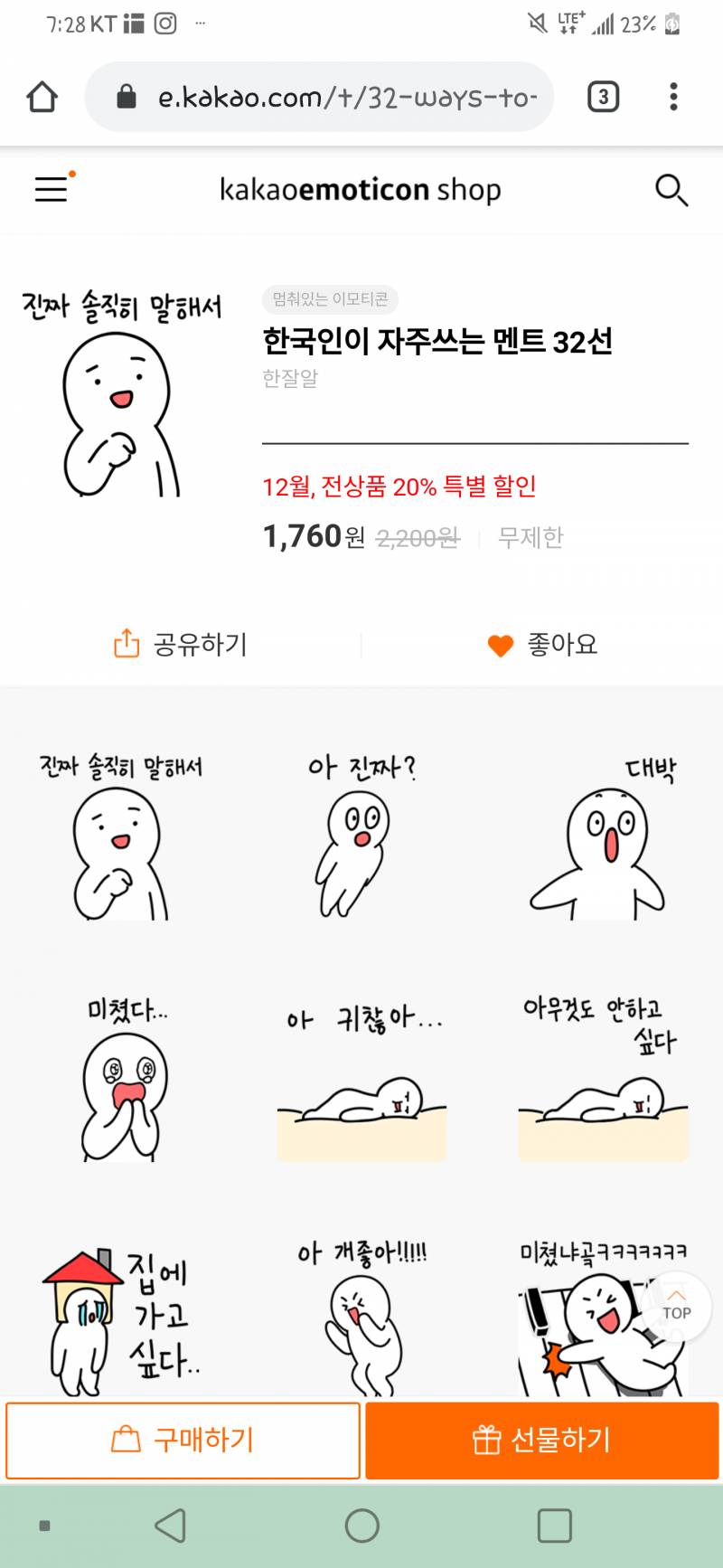This screenshot has width=723, height=1568.
Task: Toggle the 좋아요 heart for this emoticon
Action: [500, 644]
